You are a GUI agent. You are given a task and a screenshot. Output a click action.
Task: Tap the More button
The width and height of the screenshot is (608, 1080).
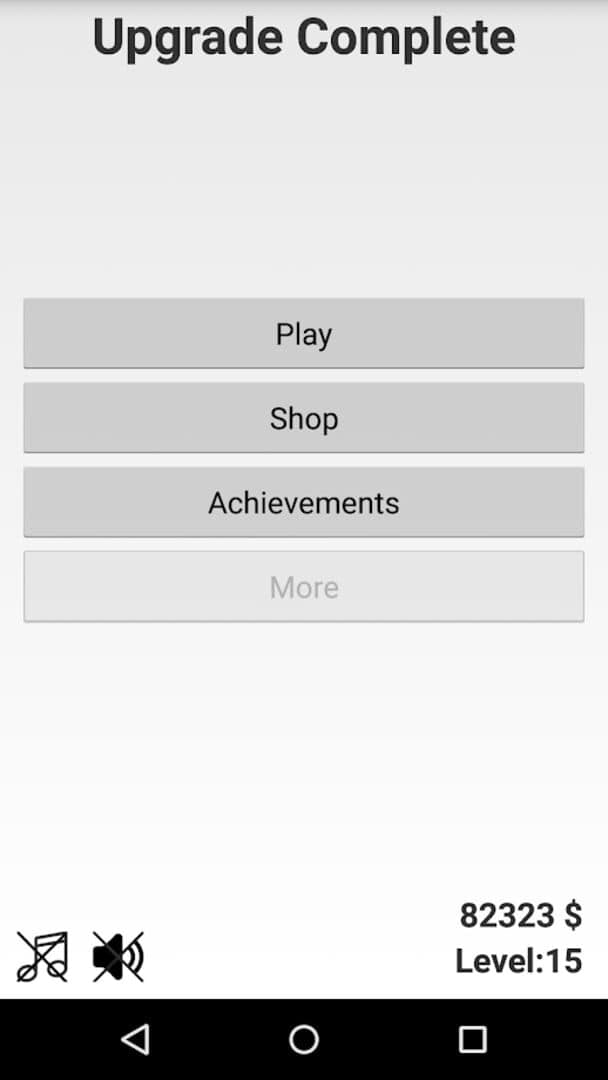tap(304, 587)
